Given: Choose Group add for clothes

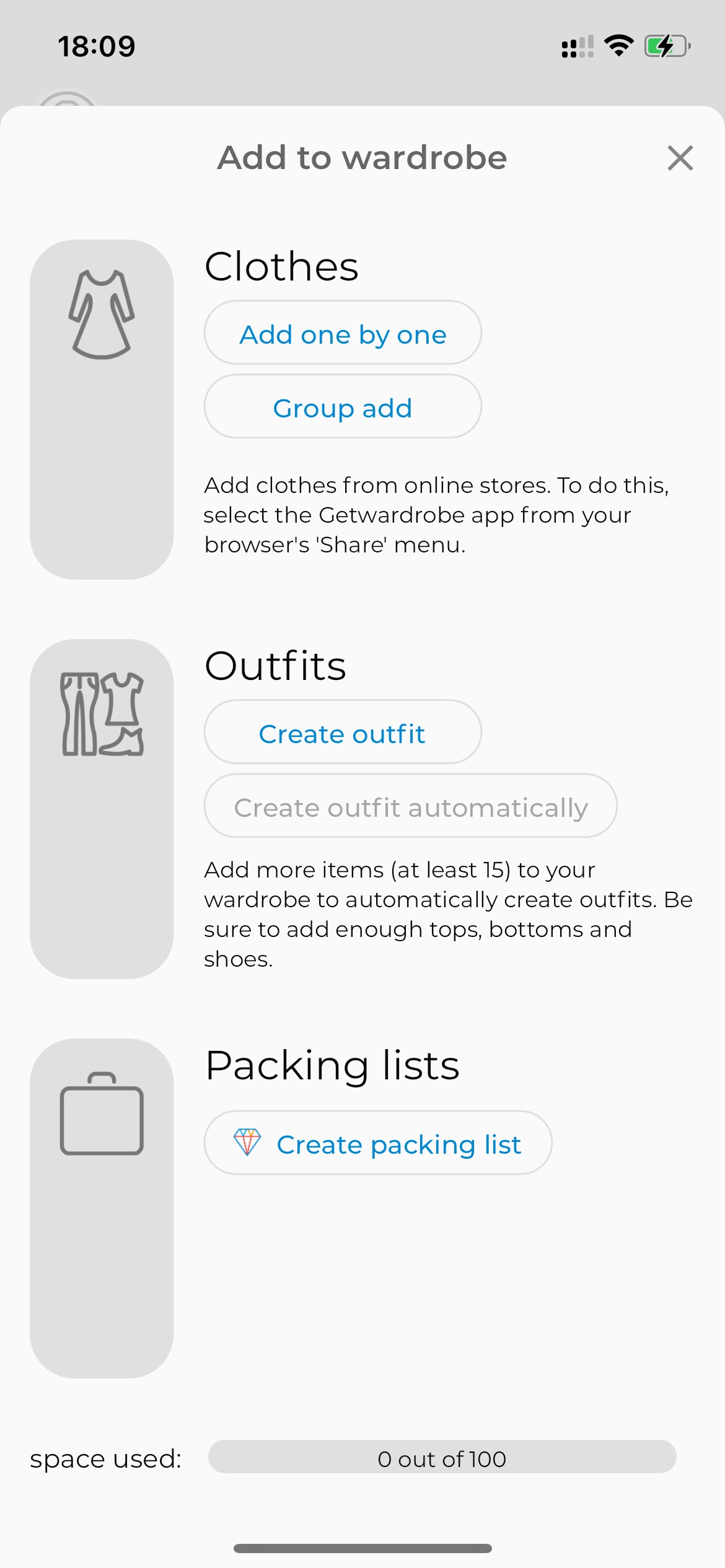Looking at the screenshot, I should (343, 406).
